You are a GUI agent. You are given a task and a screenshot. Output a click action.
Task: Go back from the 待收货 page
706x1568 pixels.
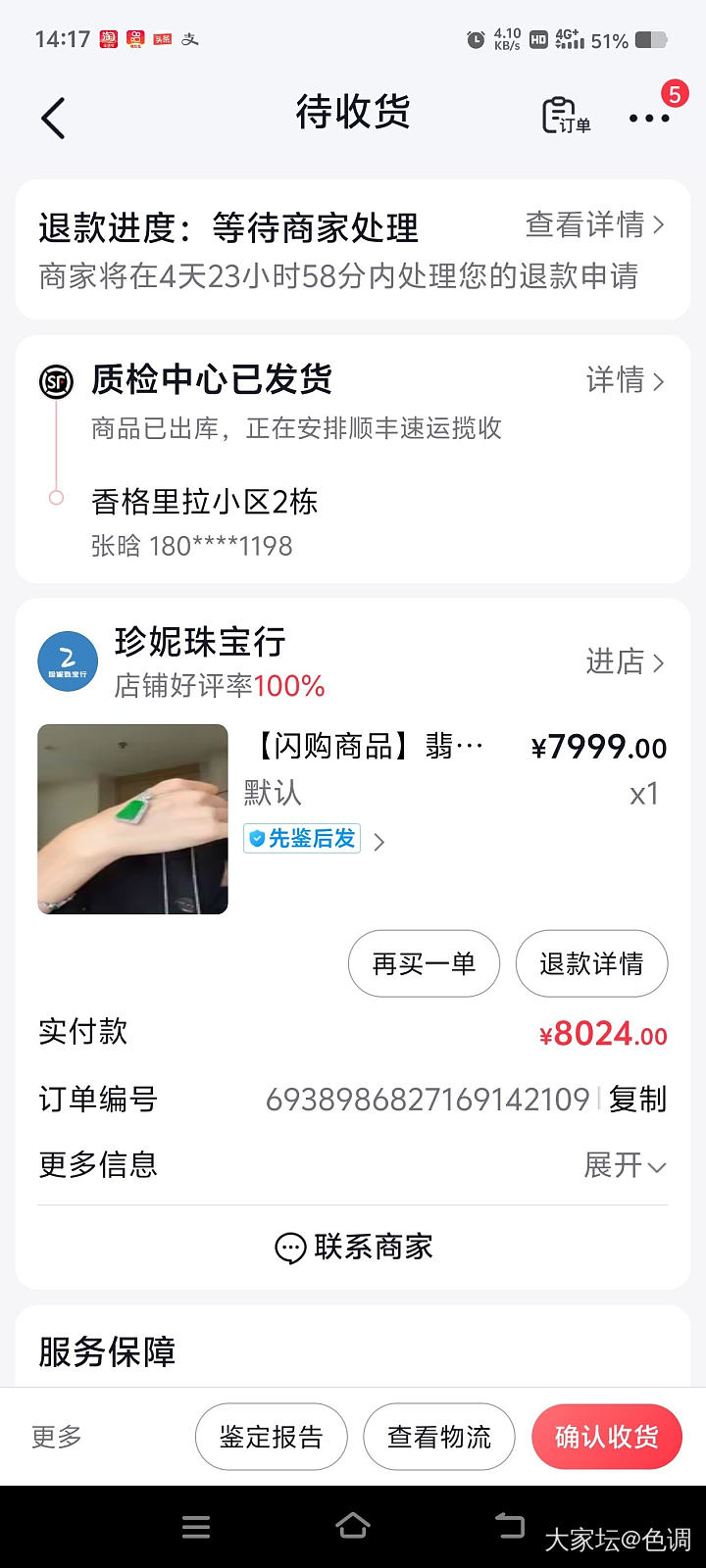(54, 119)
